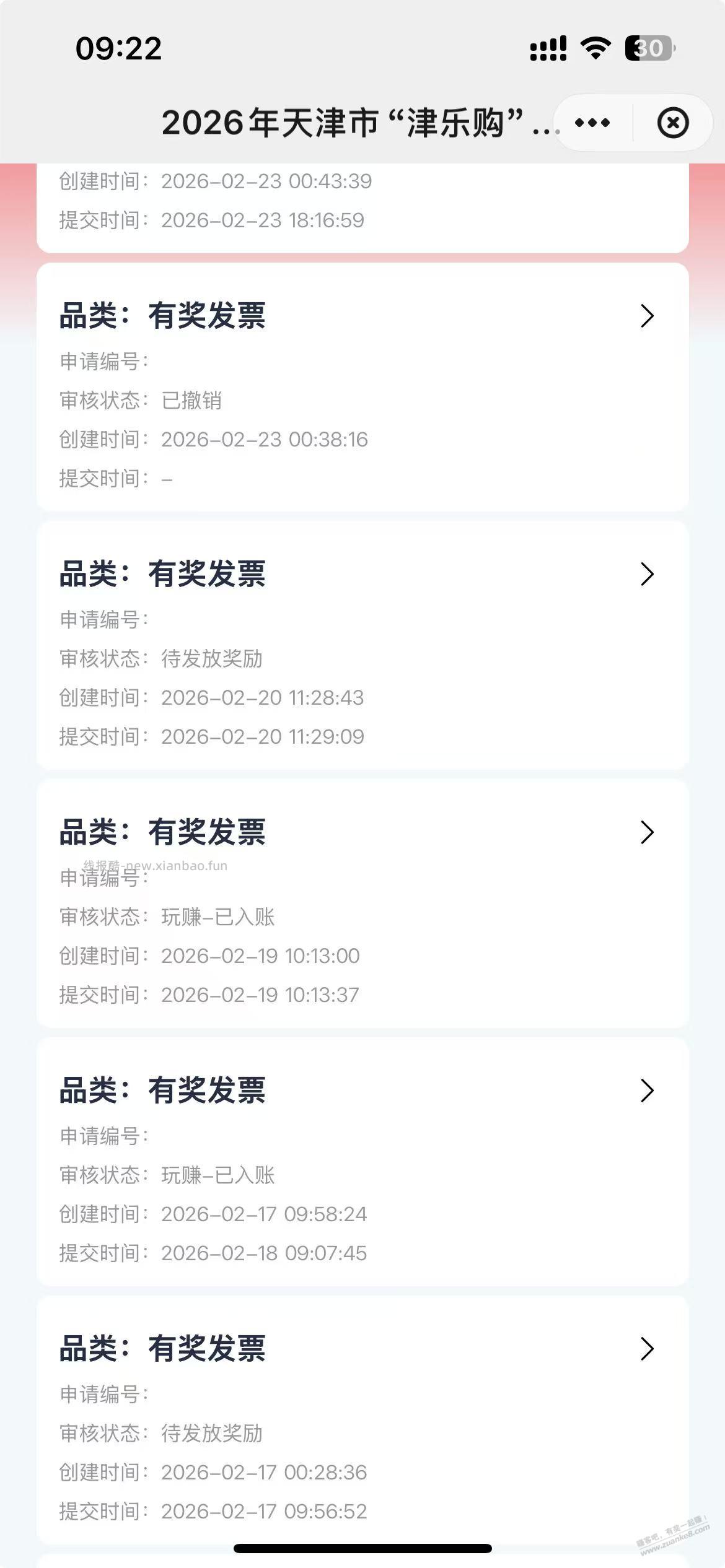
Task: Tap the arrow beside the 02-17 09:58:24 record
Action: click(x=646, y=1090)
